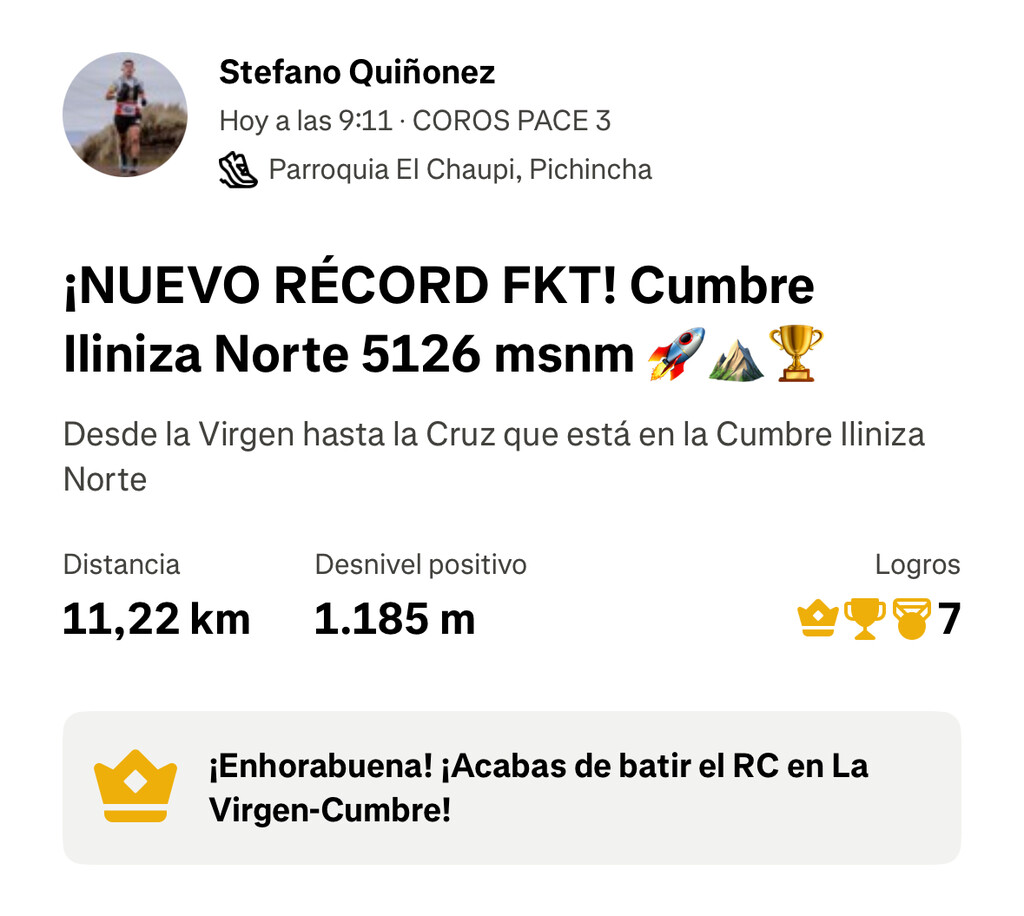1024x916 pixels.
Task: Tap the athlete name Stefano Quiñonez
Action: coord(357,73)
